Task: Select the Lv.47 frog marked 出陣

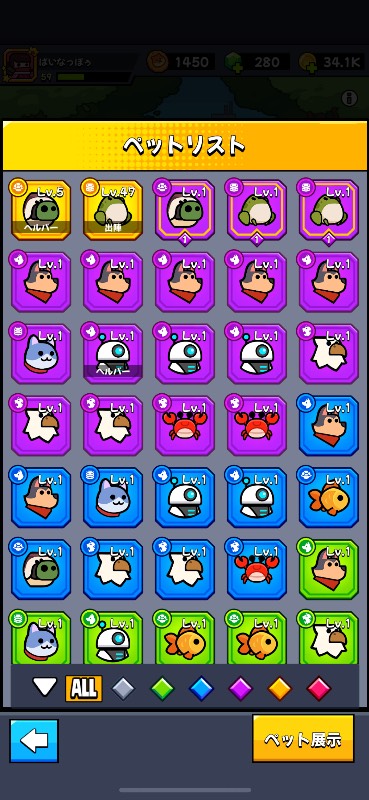Action: pyautogui.click(x=113, y=210)
